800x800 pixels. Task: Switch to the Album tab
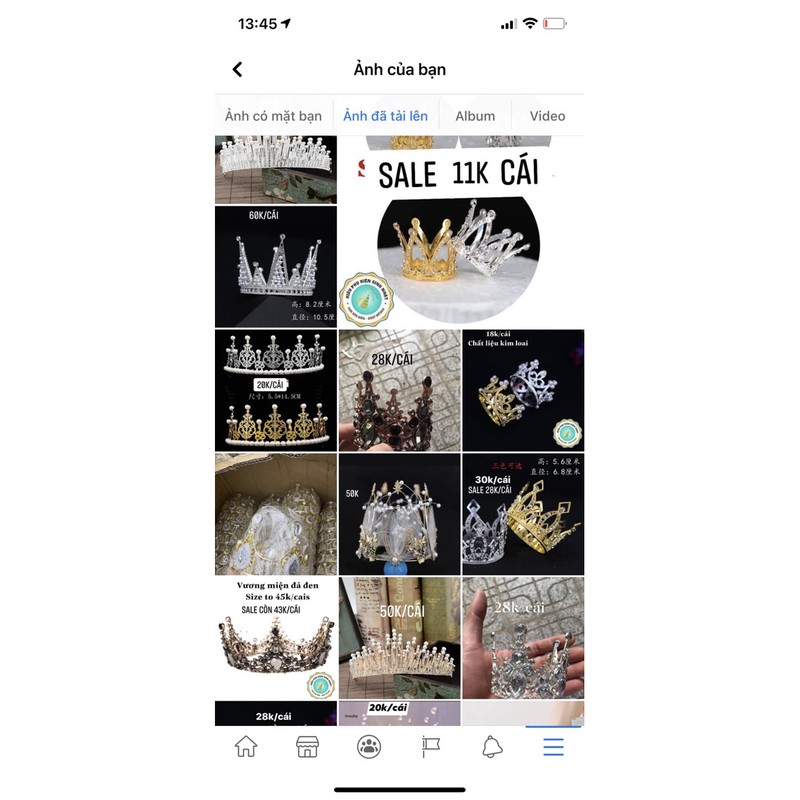475,116
